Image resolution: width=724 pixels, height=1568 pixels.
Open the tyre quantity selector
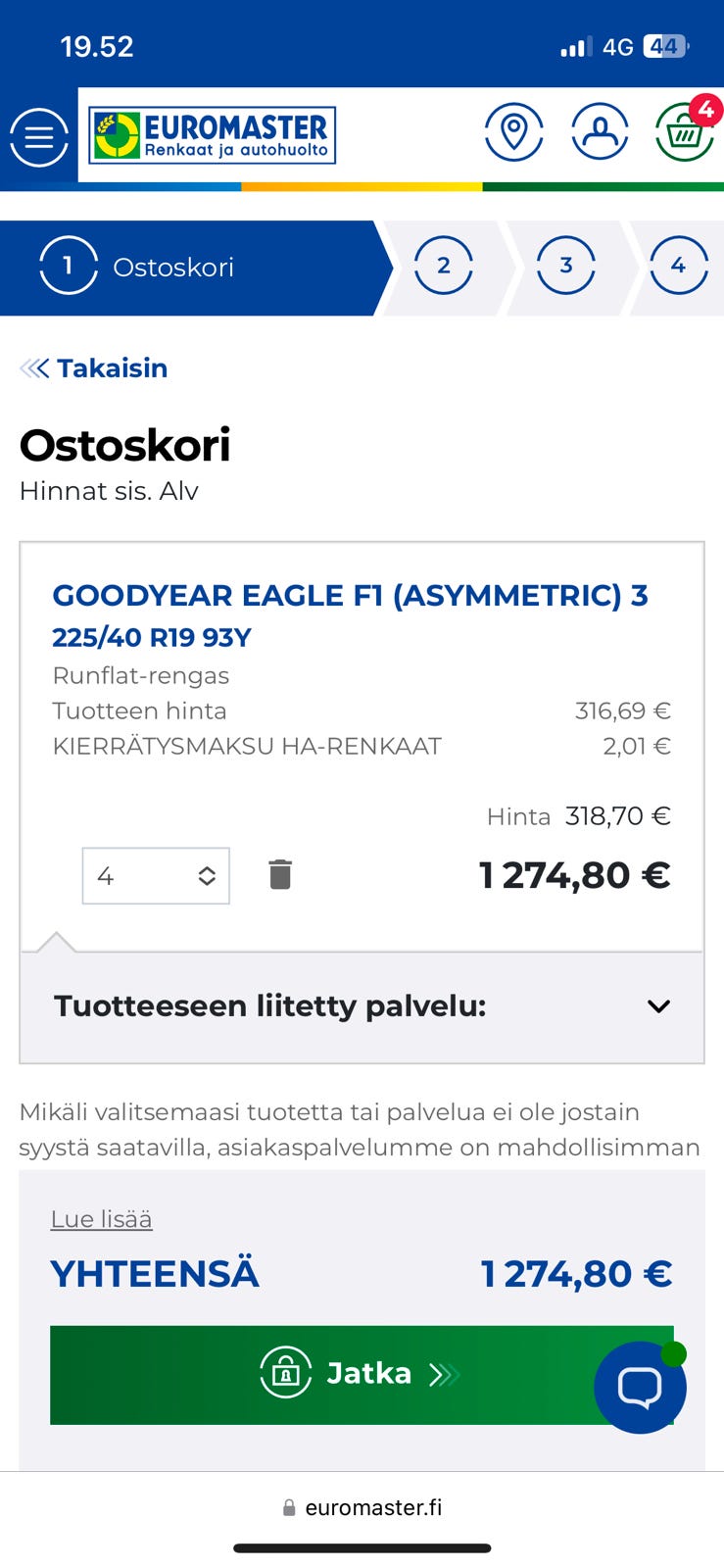click(156, 875)
